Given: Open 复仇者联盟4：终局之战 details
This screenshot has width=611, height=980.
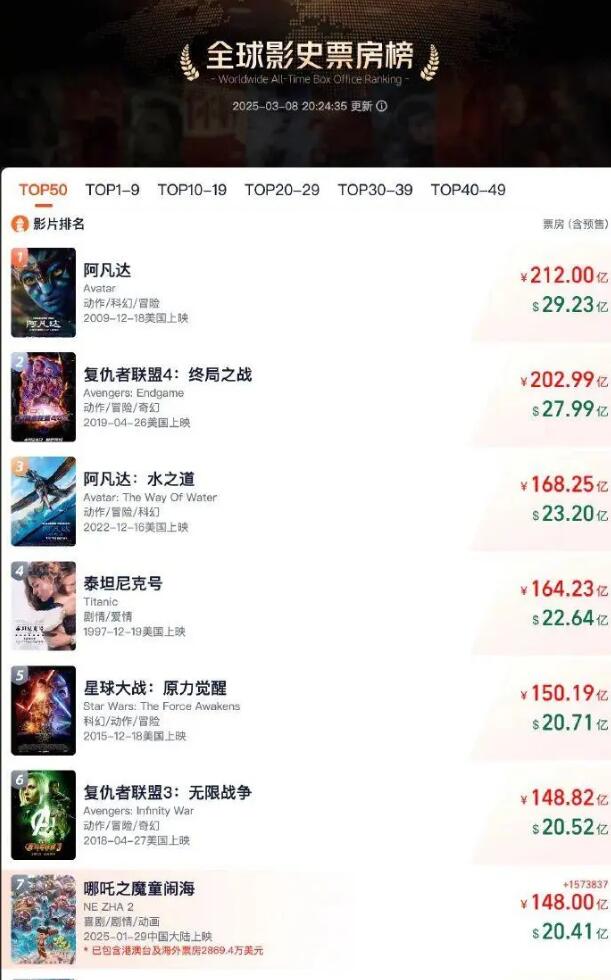Looking at the screenshot, I should point(306,396).
